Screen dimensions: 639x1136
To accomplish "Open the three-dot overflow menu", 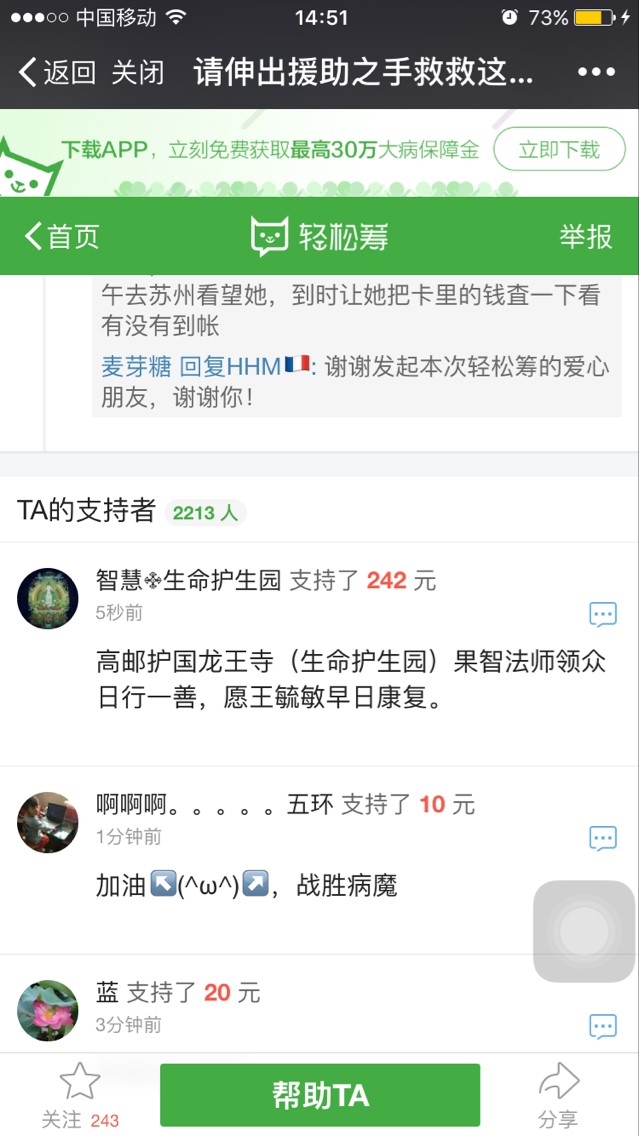I will pyautogui.click(x=597, y=72).
